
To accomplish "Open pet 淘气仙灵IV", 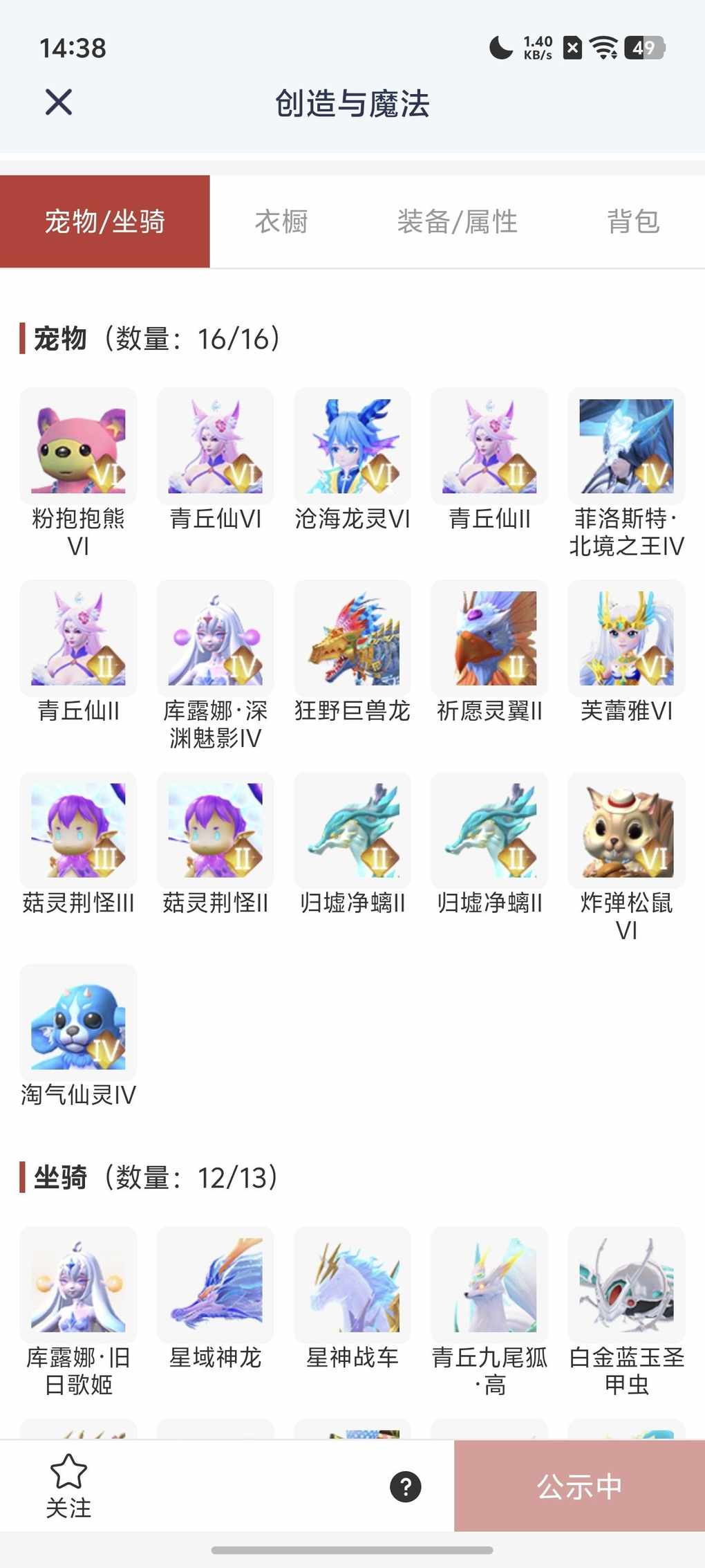I will 78,1022.
